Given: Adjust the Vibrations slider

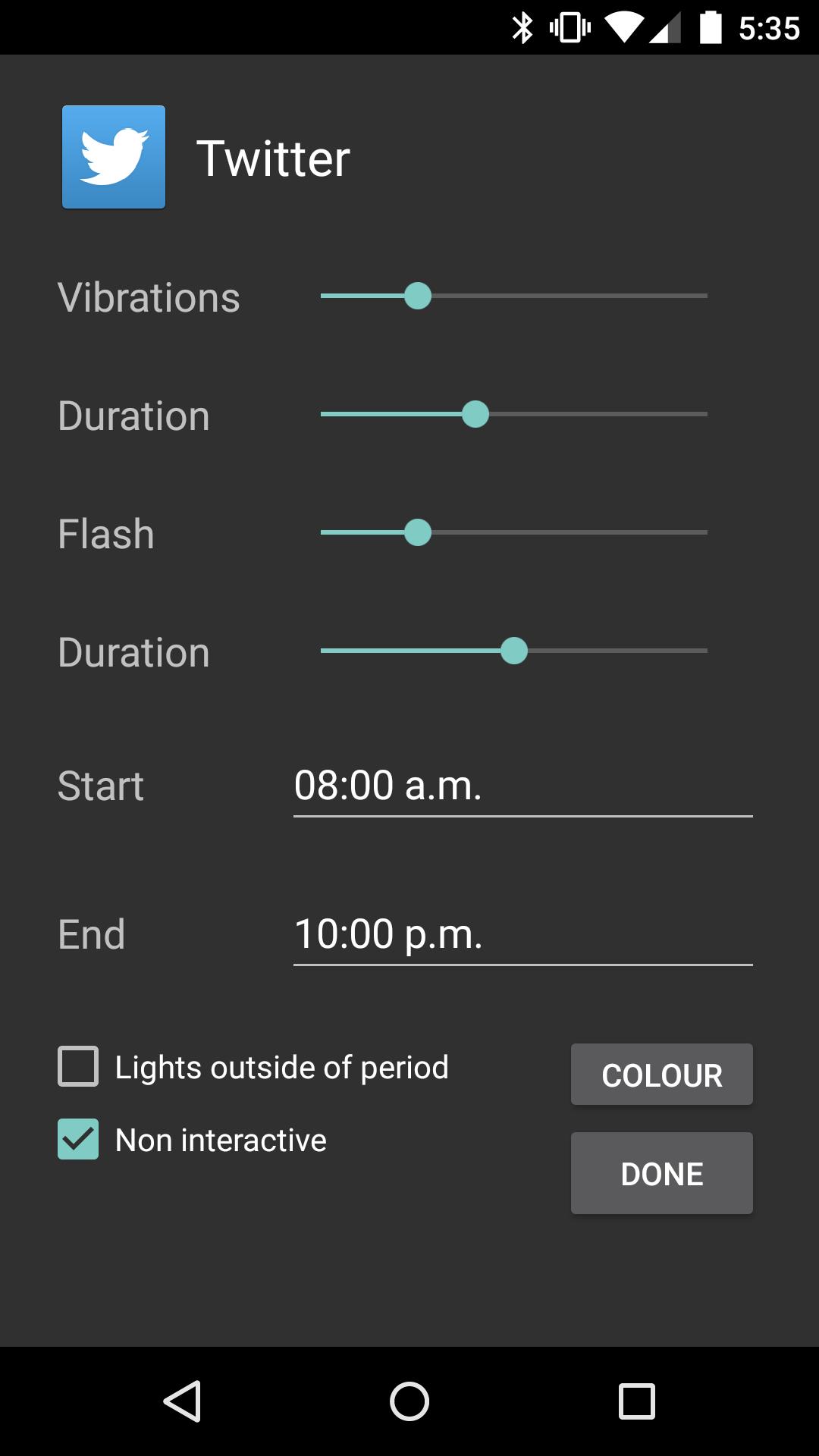Looking at the screenshot, I should [419, 297].
